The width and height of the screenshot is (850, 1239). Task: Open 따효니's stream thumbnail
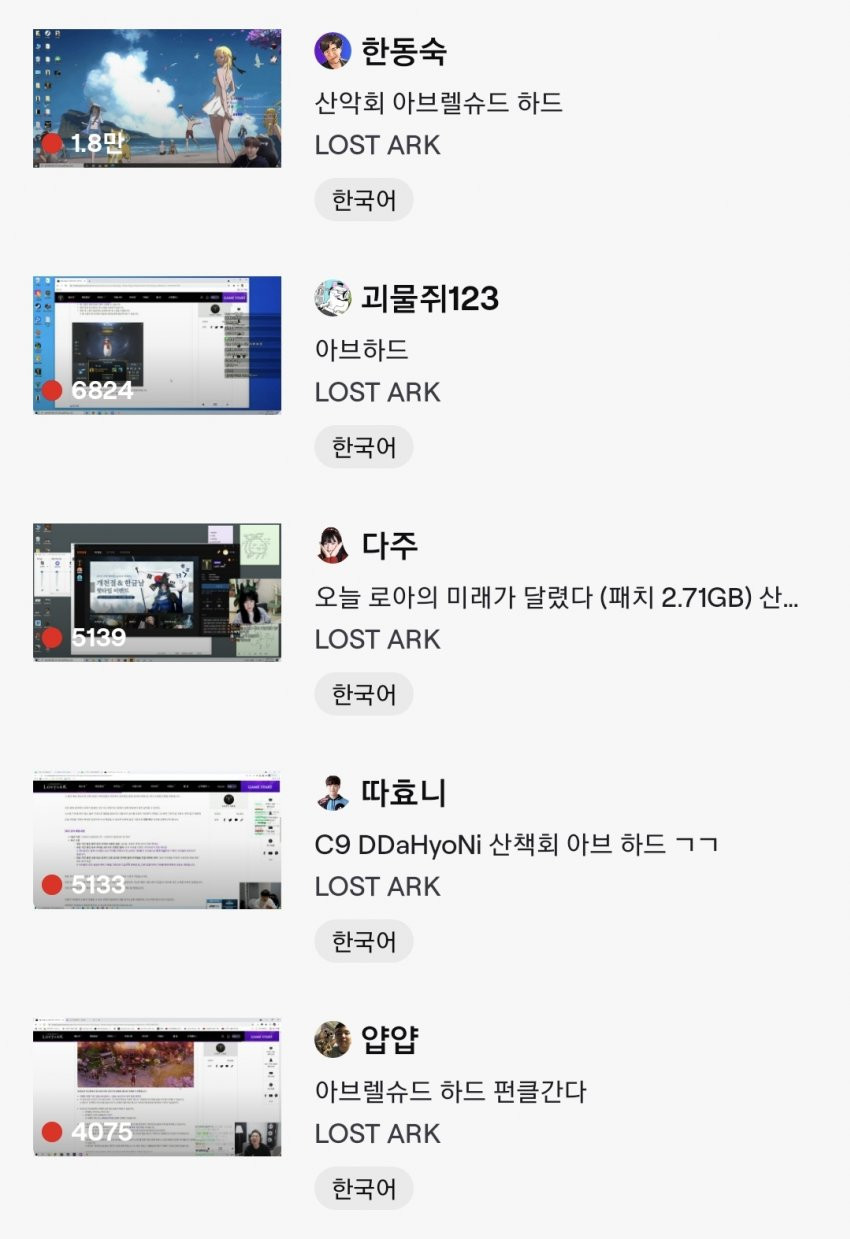point(157,839)
